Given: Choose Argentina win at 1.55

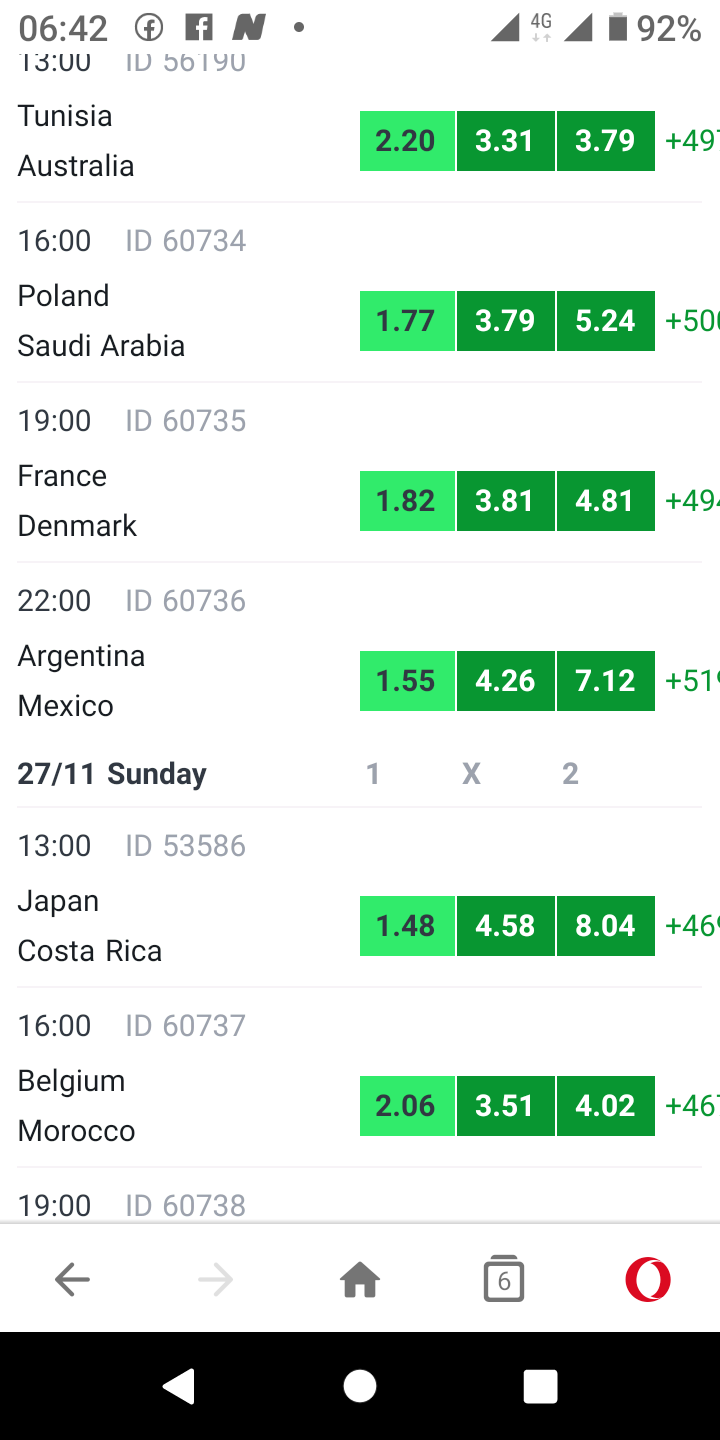Looking at the screenshot, I should (407, 681).
